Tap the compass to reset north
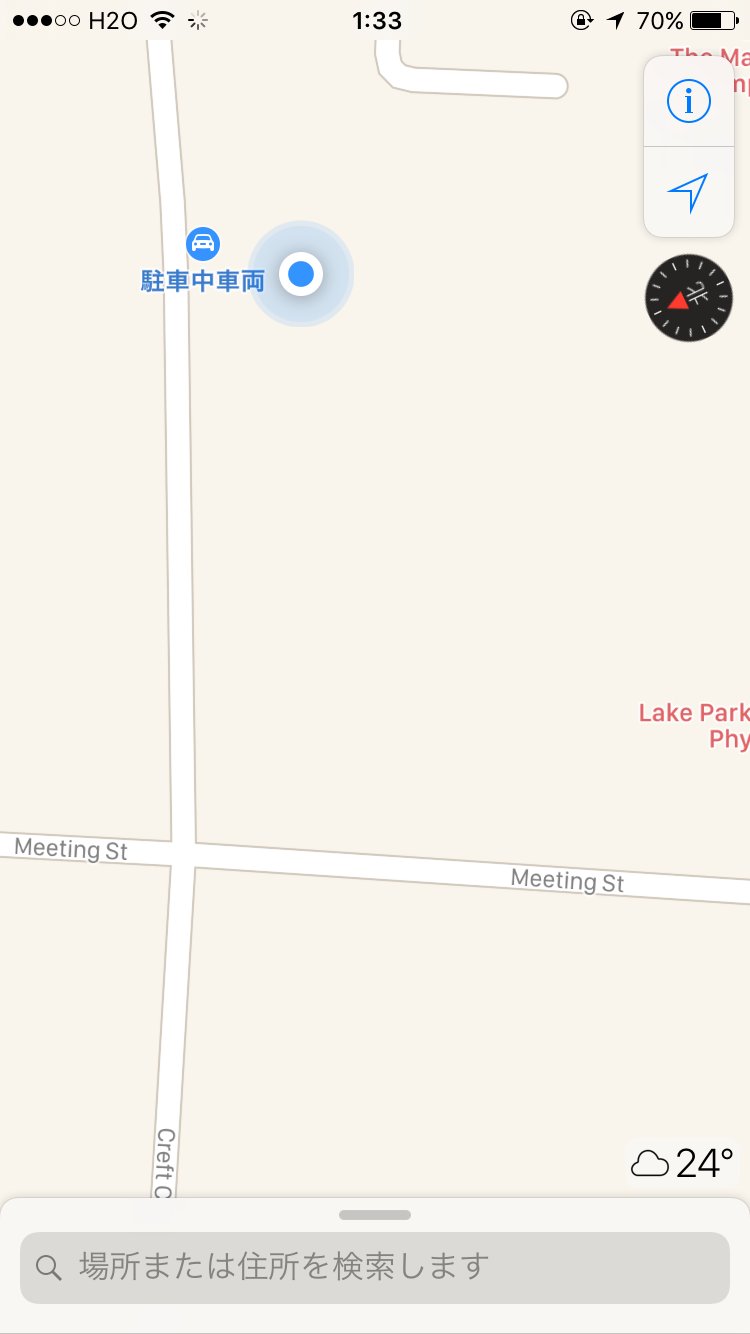750x1334 pixels. (x=689, y=297)
